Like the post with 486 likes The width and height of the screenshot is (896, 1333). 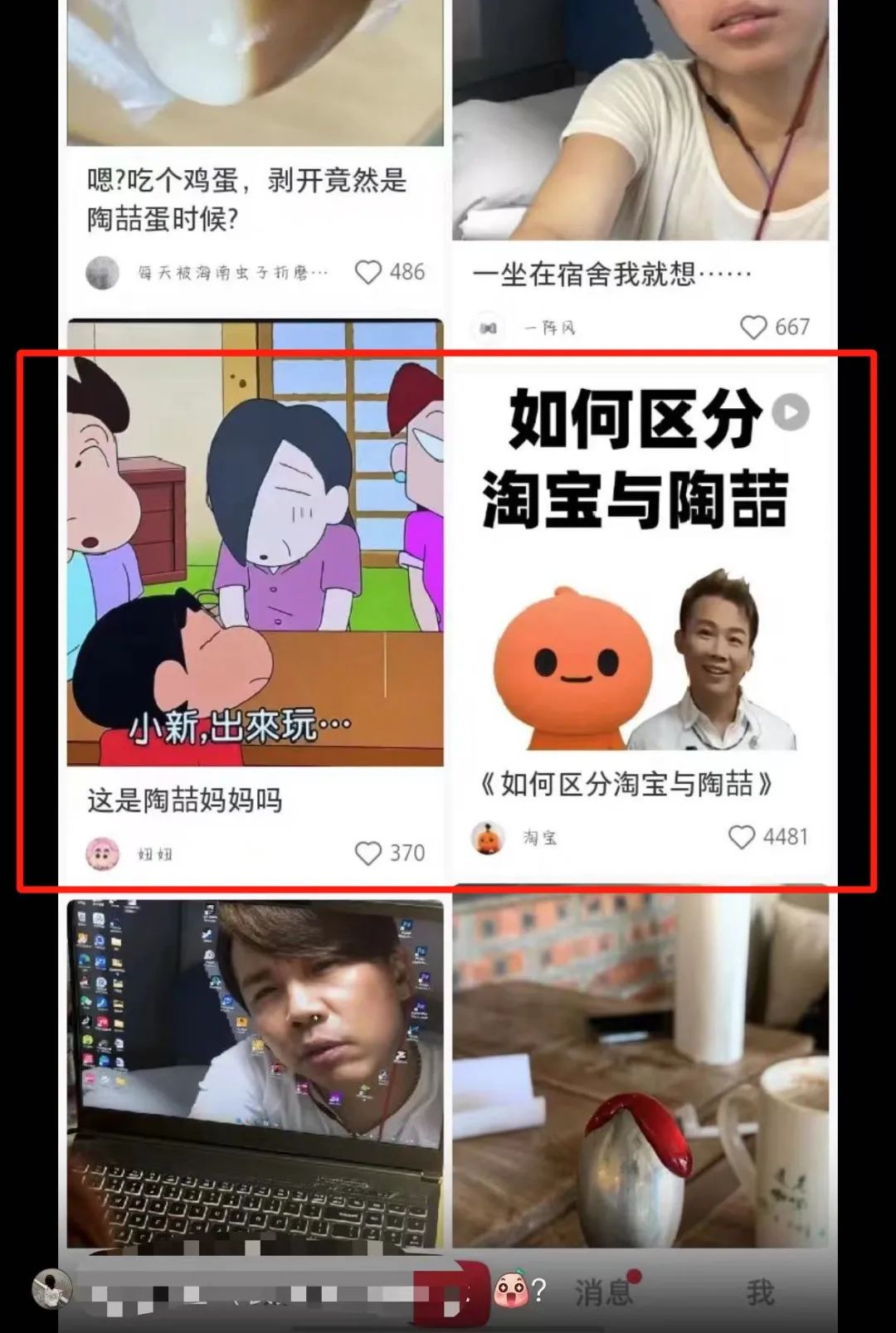368,272
